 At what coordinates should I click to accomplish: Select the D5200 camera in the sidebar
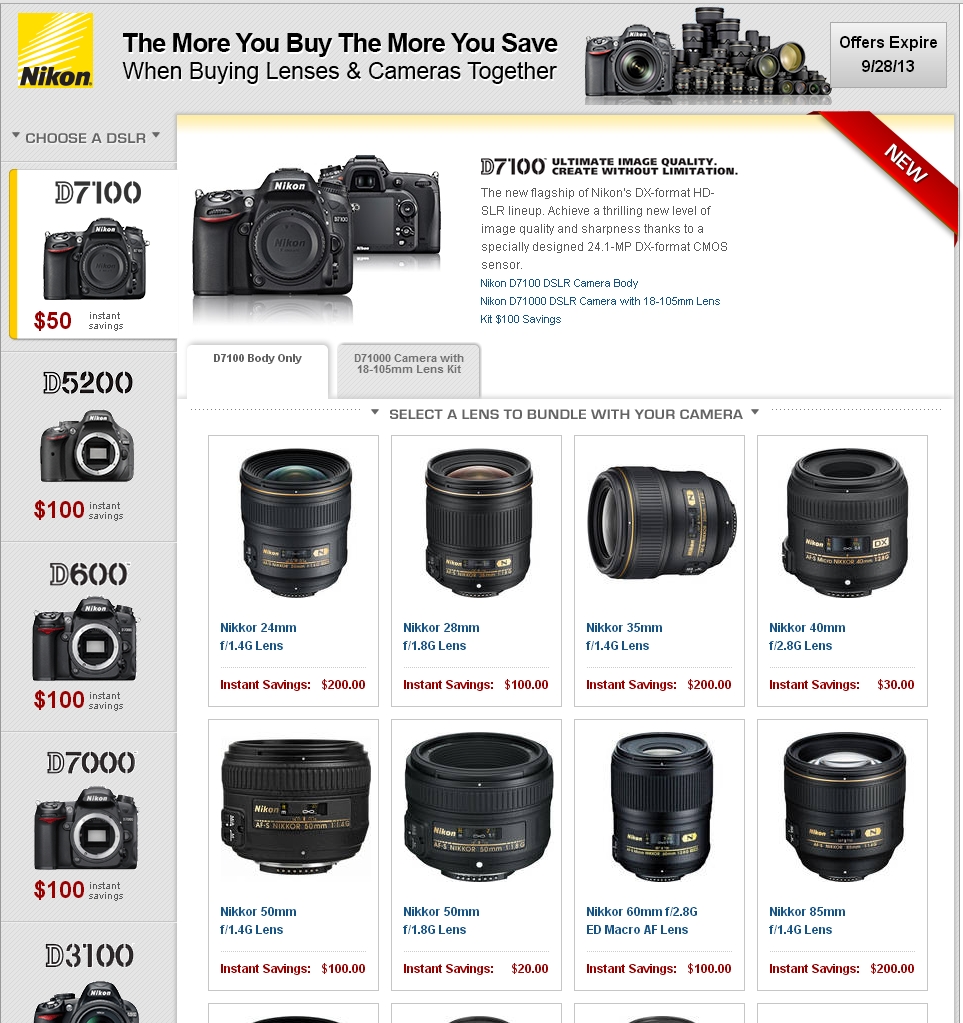click(x=88, y=446)
